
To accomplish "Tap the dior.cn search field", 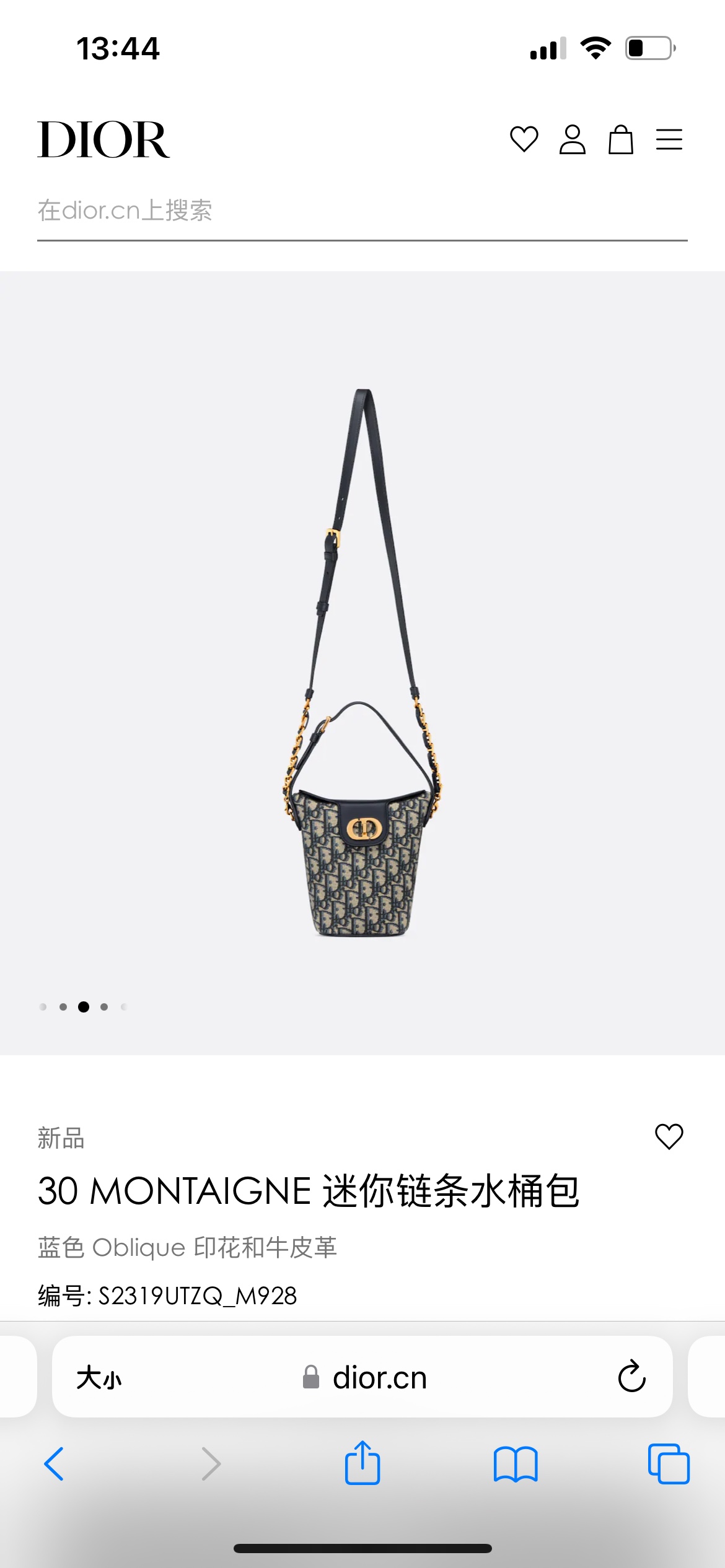I will [x=362, y=211].
